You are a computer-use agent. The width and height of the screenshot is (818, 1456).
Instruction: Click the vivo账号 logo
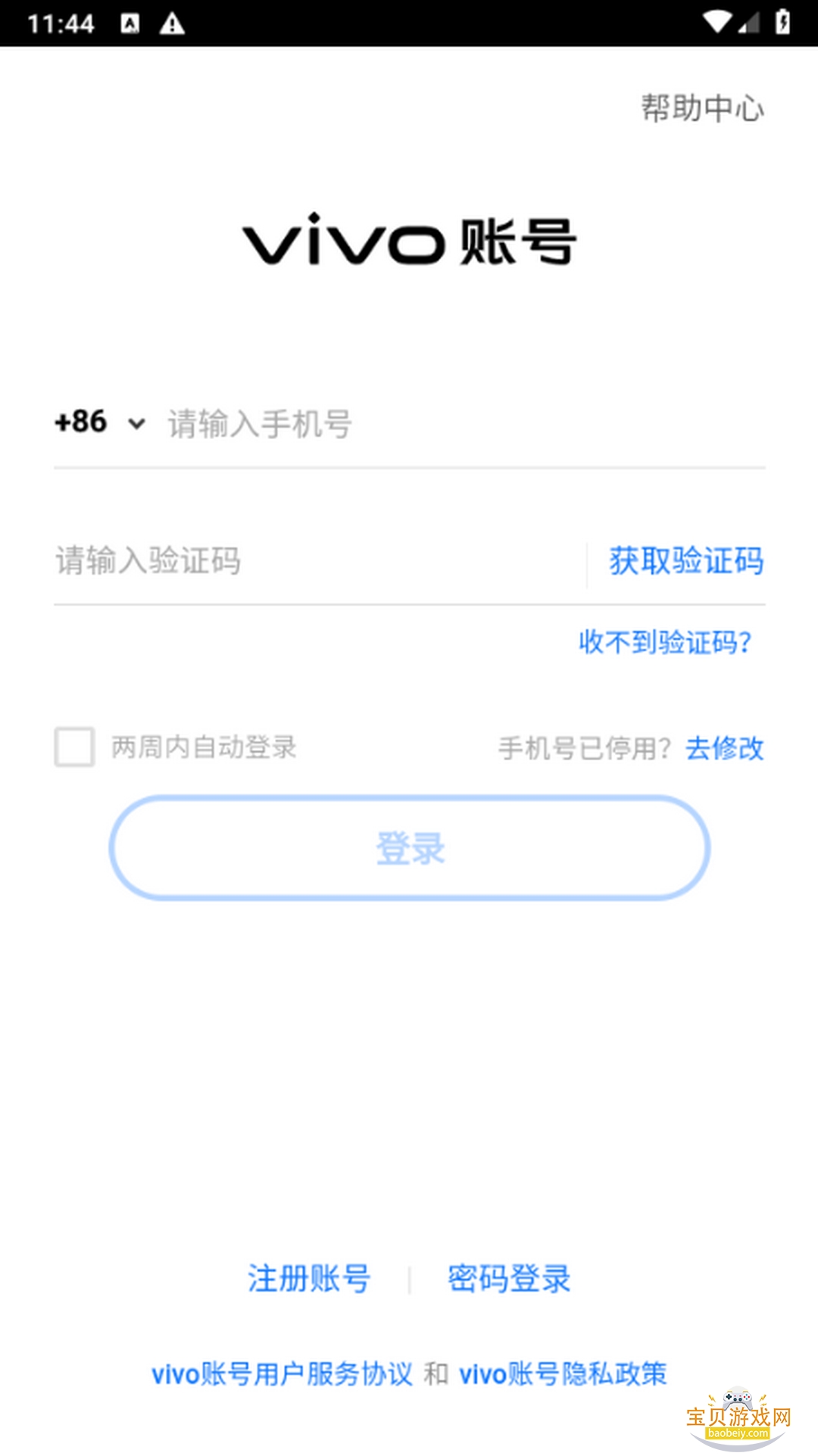[x=409, y=242]
